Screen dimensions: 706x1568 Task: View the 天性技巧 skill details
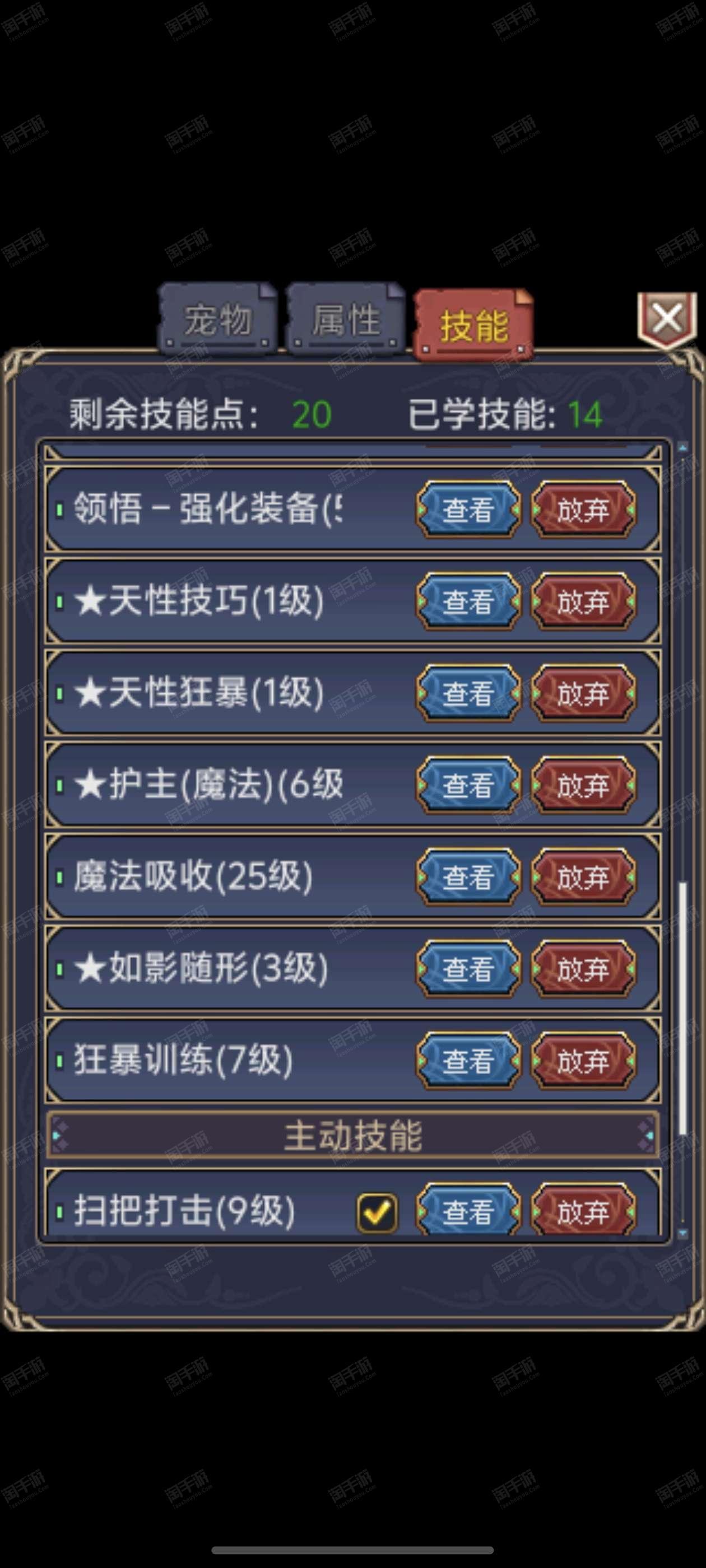click(468, 601)
